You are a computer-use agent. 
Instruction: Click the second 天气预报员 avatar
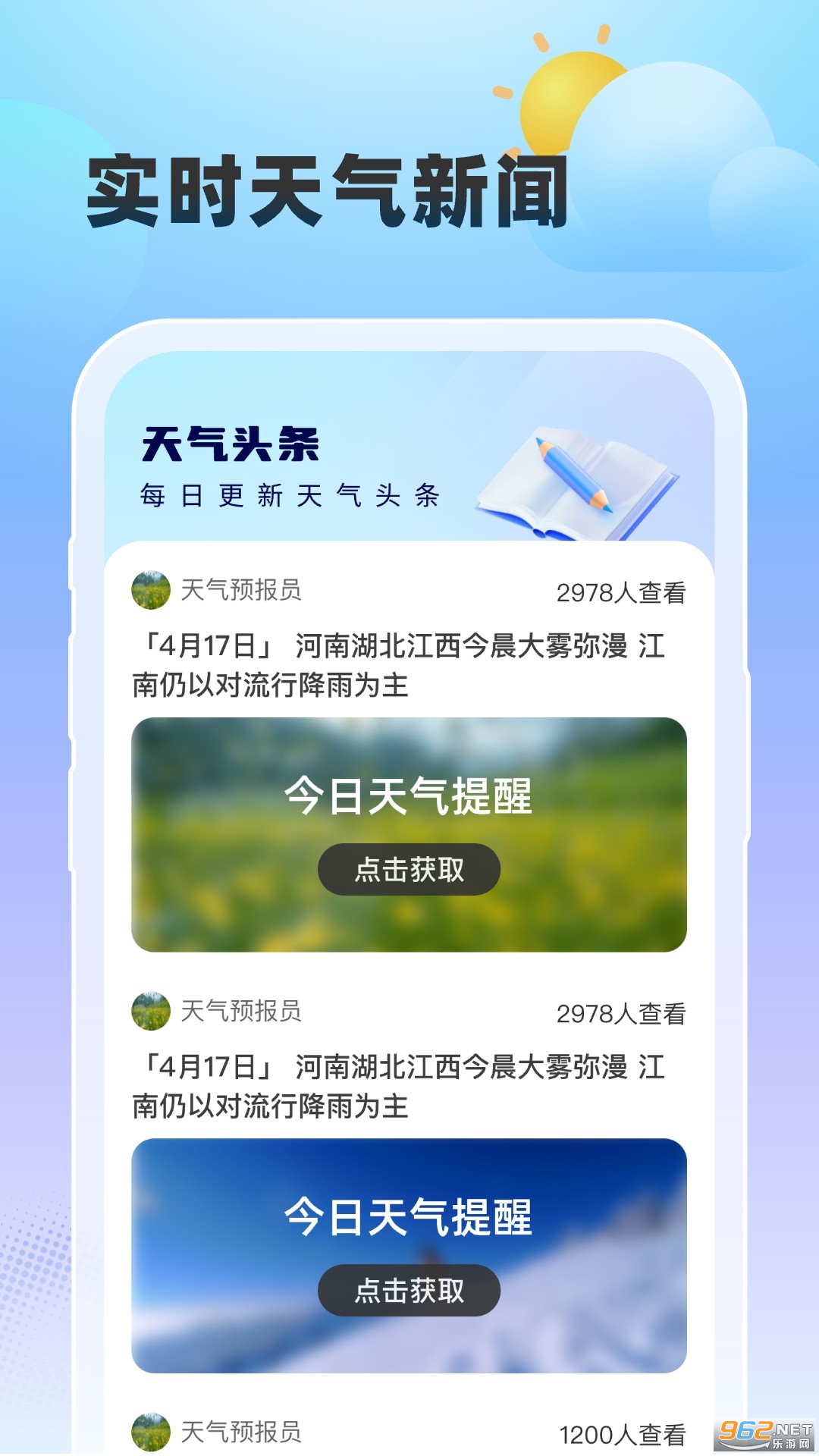[150, 1009]
